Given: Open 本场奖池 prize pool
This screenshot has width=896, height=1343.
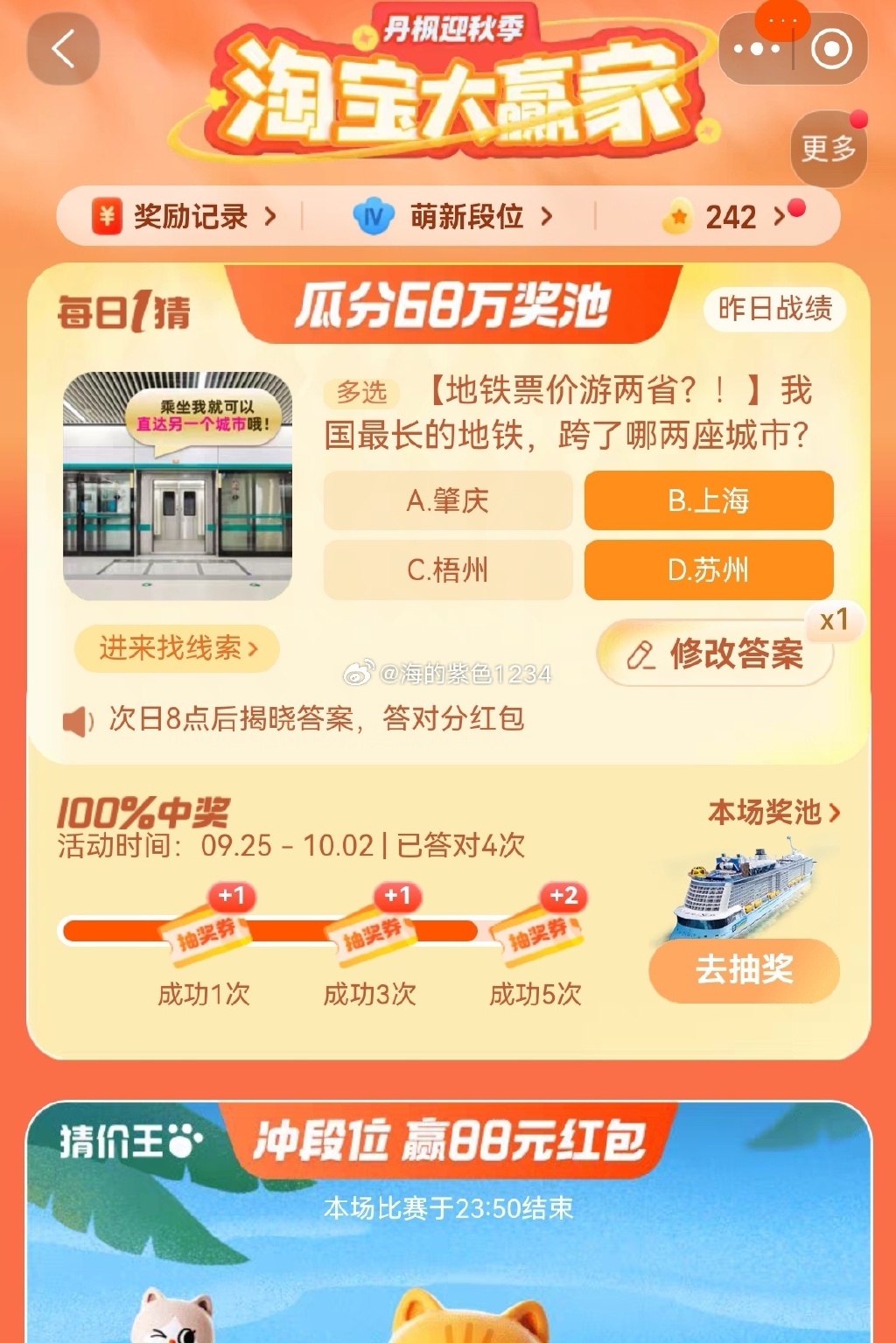Looking at the screenshot, I should click(773, 813).
